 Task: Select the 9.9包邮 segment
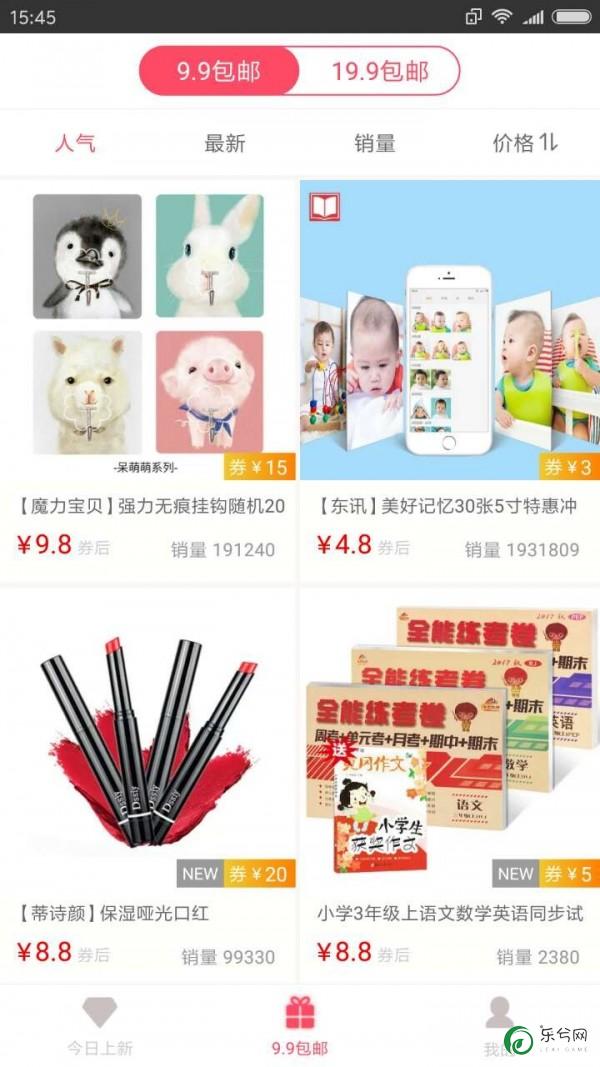click(x=219, y=71)
